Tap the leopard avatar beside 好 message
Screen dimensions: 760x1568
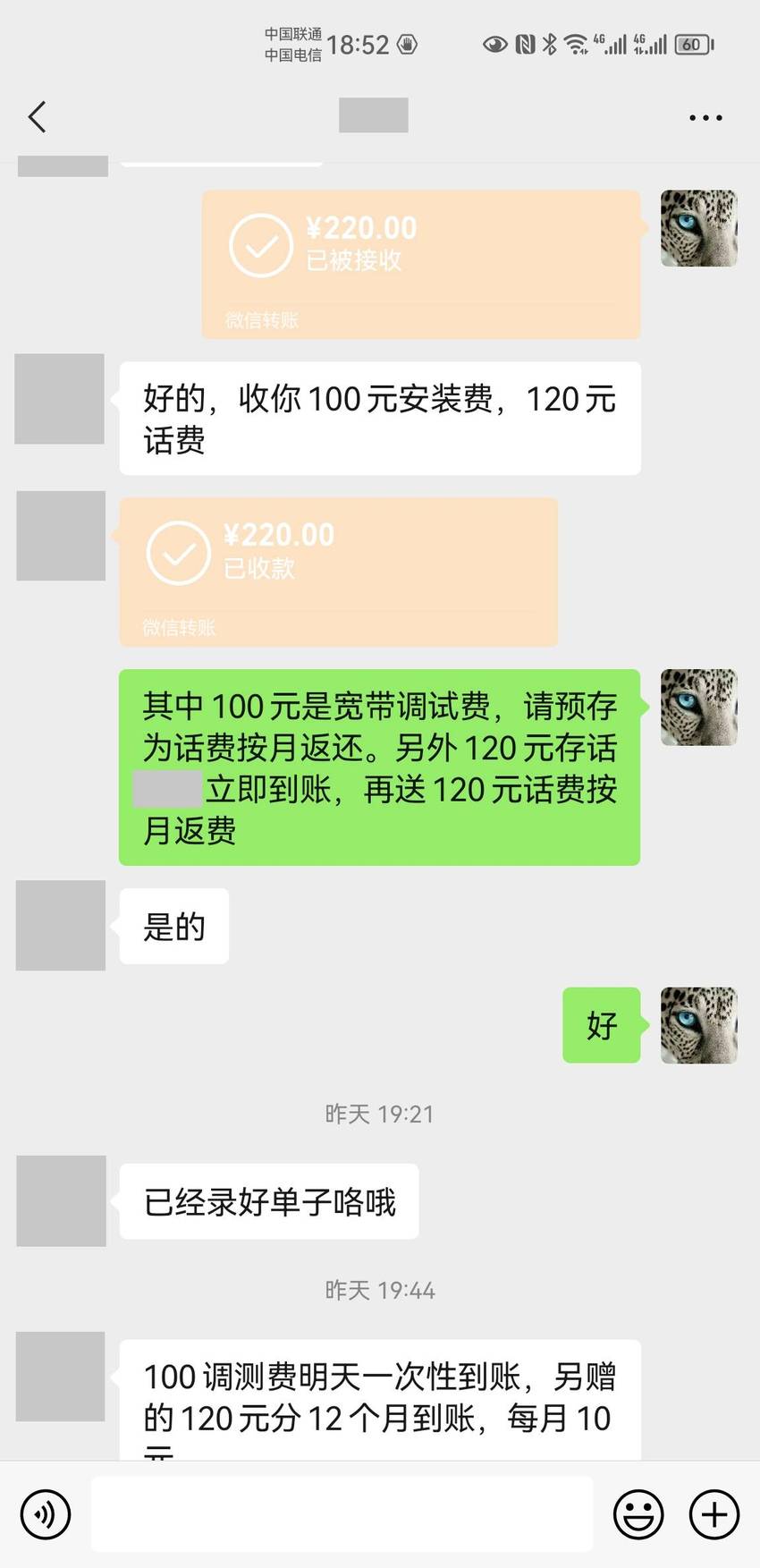pyautogui.click(x=699, y=1025)
